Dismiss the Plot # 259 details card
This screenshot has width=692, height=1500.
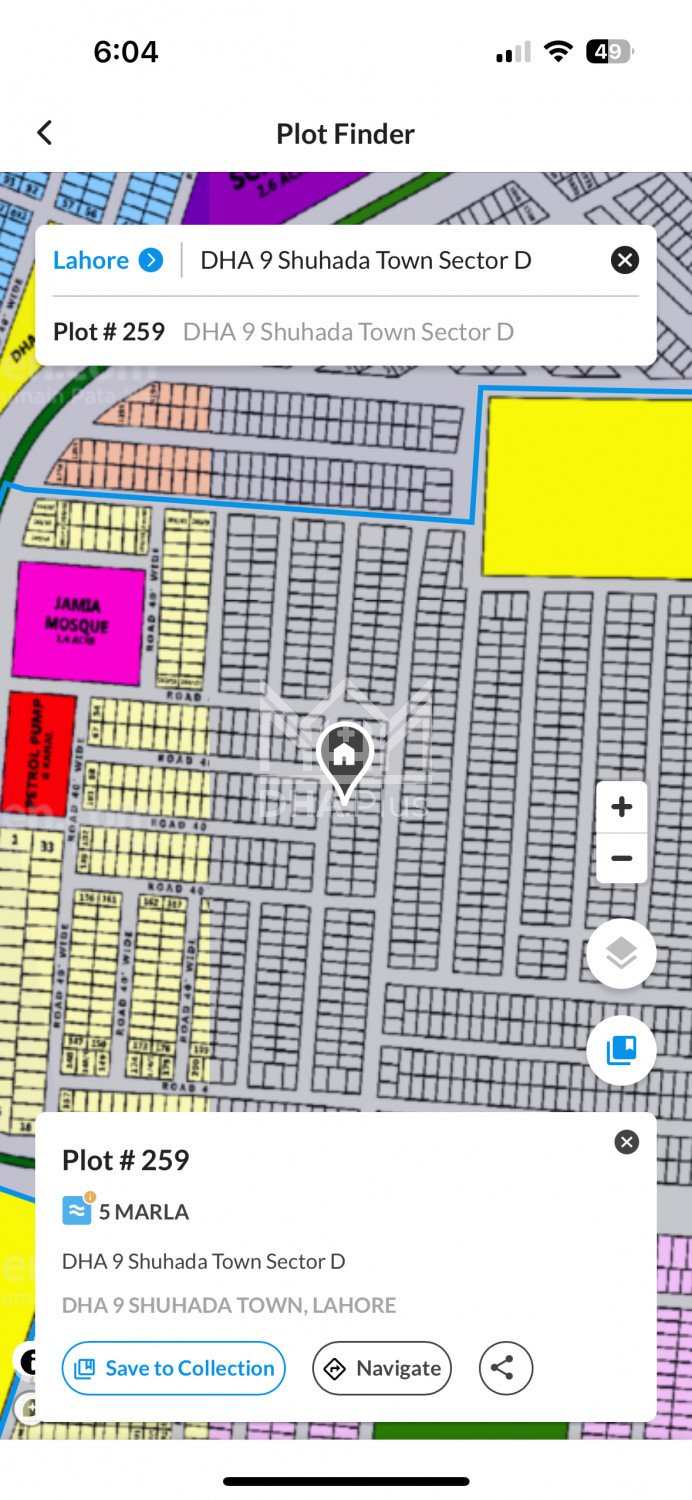(626, 1142)
